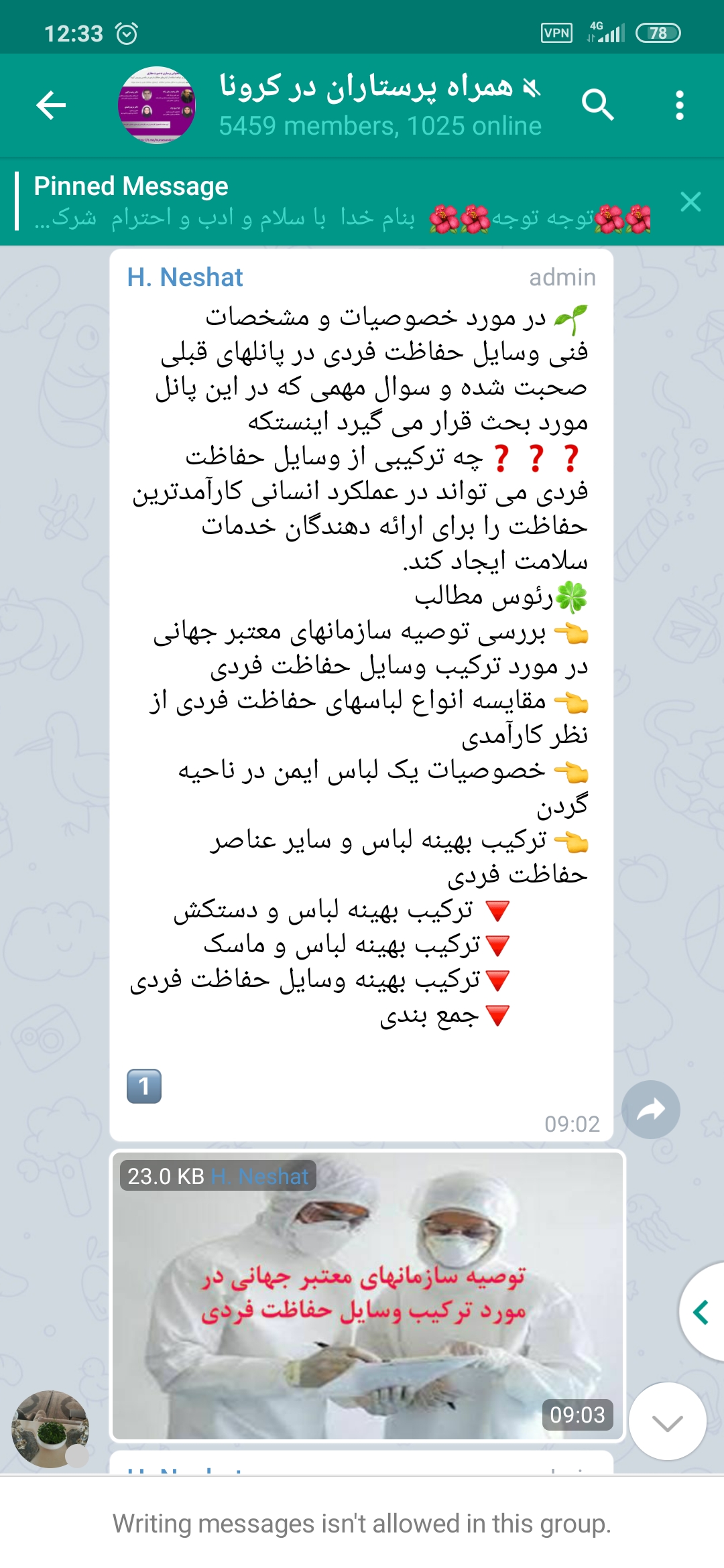The width and height of the screenshot is (724, 1568).
Task: Go back from the group chat
Action: pos(51,105)
